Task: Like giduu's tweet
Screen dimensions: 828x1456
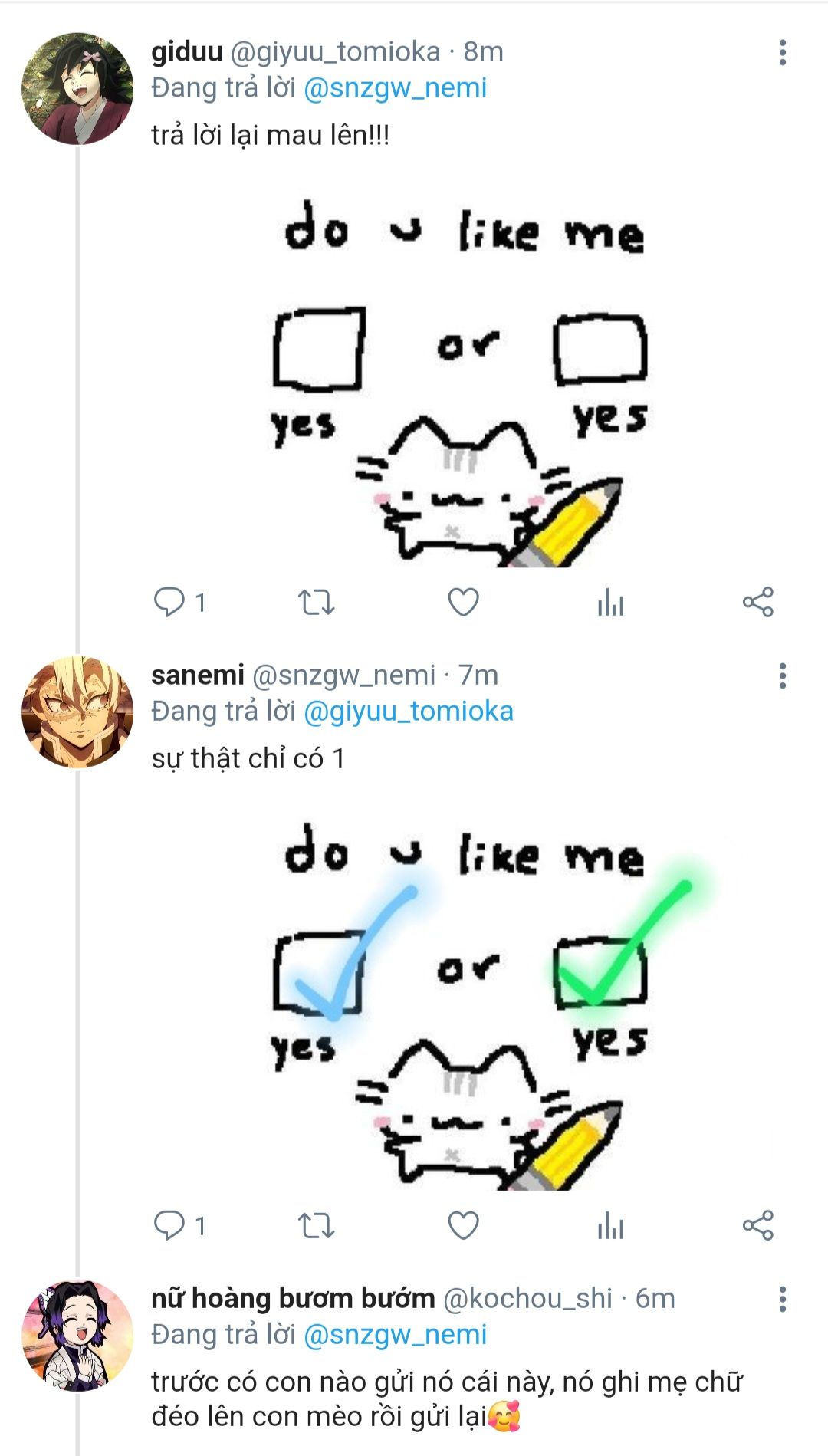Action: [463, 603]
